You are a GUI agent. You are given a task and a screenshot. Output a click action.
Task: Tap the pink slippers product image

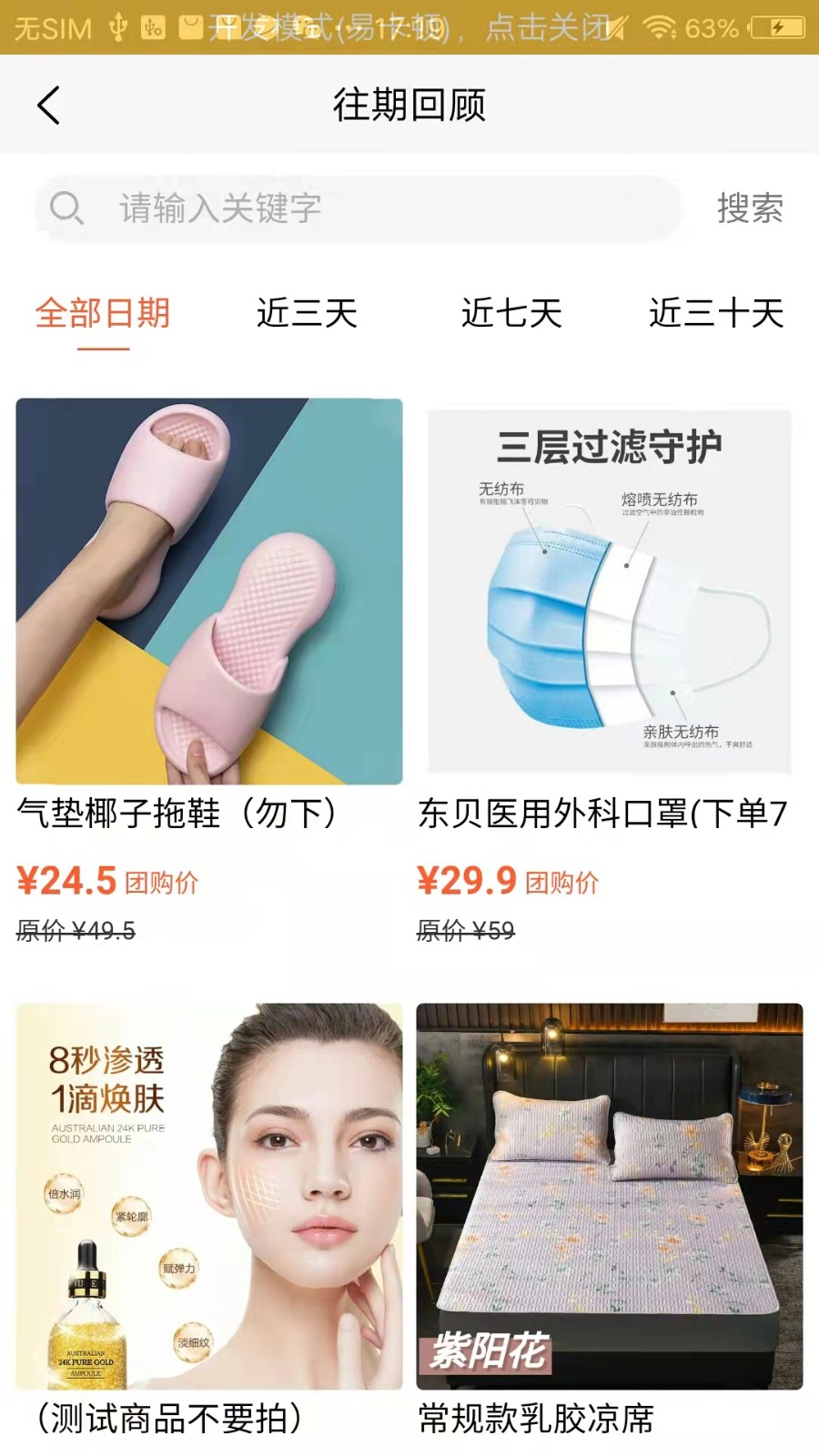pos(207,591)
